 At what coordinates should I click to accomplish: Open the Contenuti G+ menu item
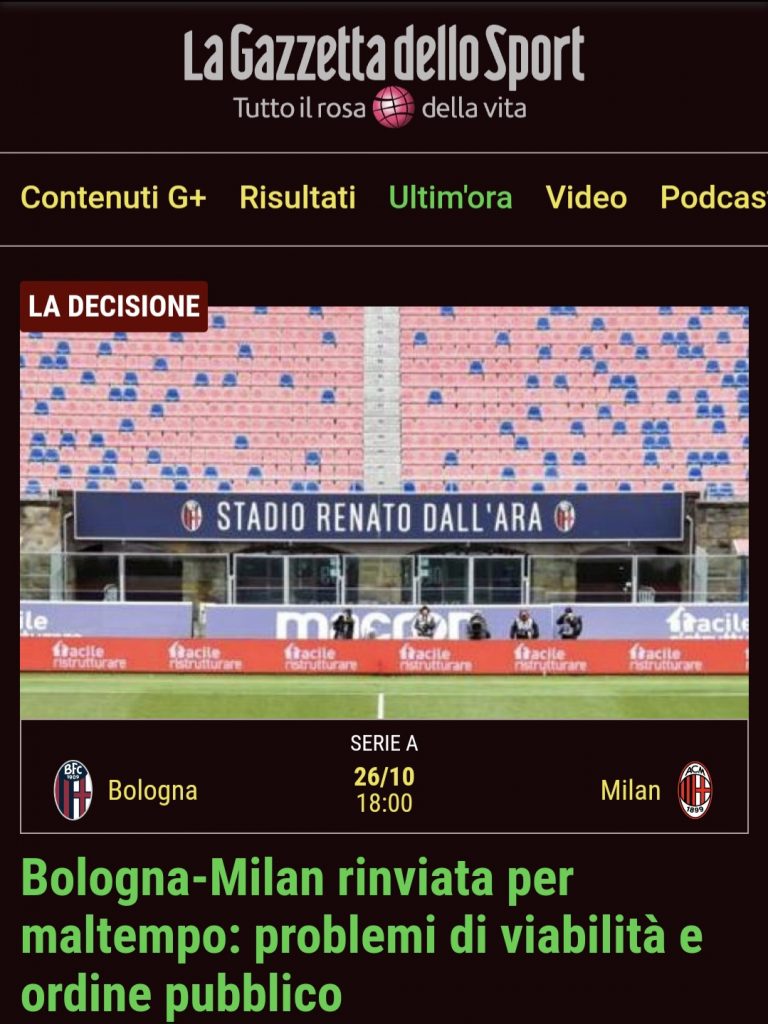tap(116, 199)
